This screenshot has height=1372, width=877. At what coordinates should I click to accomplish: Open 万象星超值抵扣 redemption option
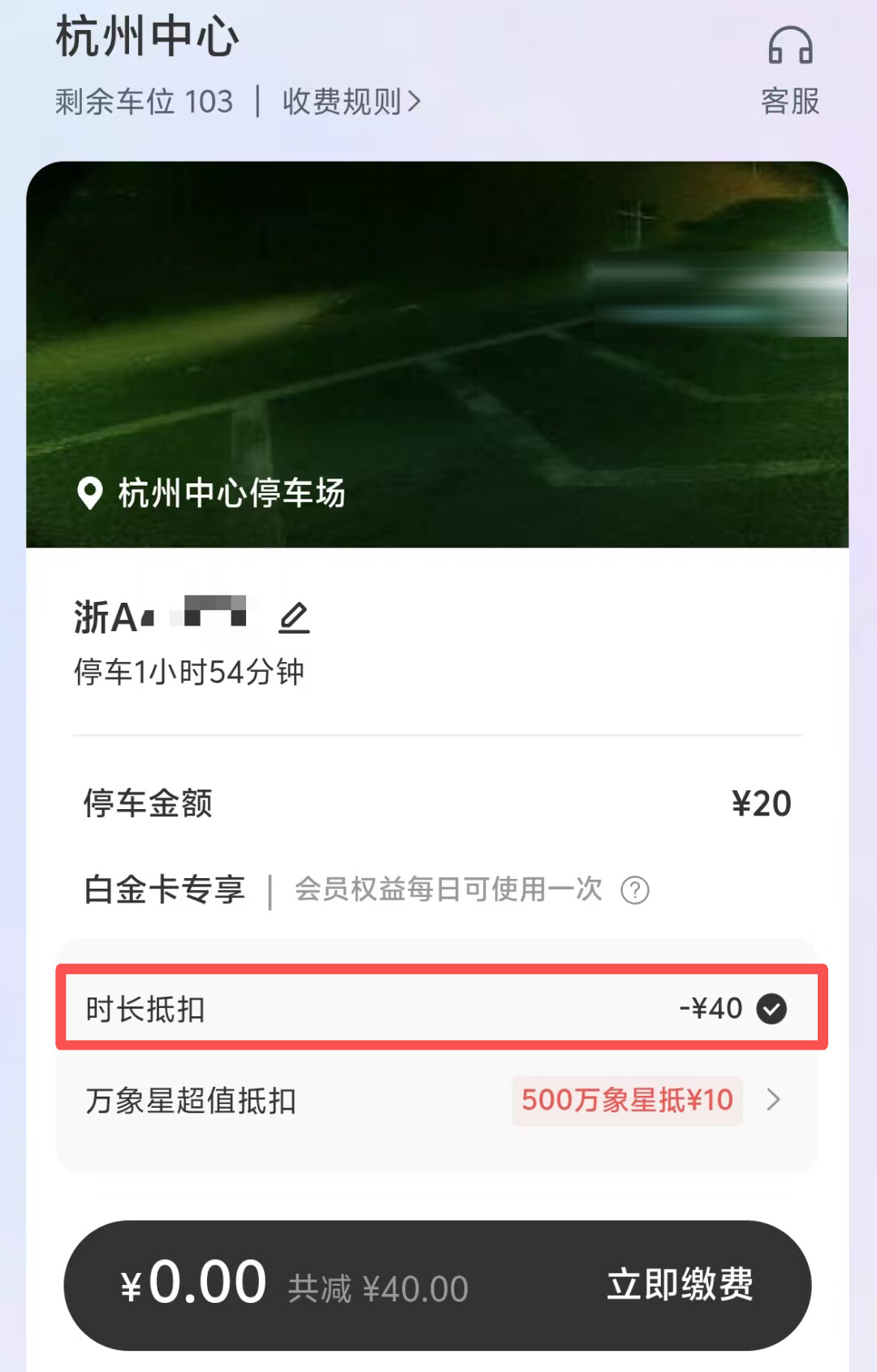coord(771,1100)
